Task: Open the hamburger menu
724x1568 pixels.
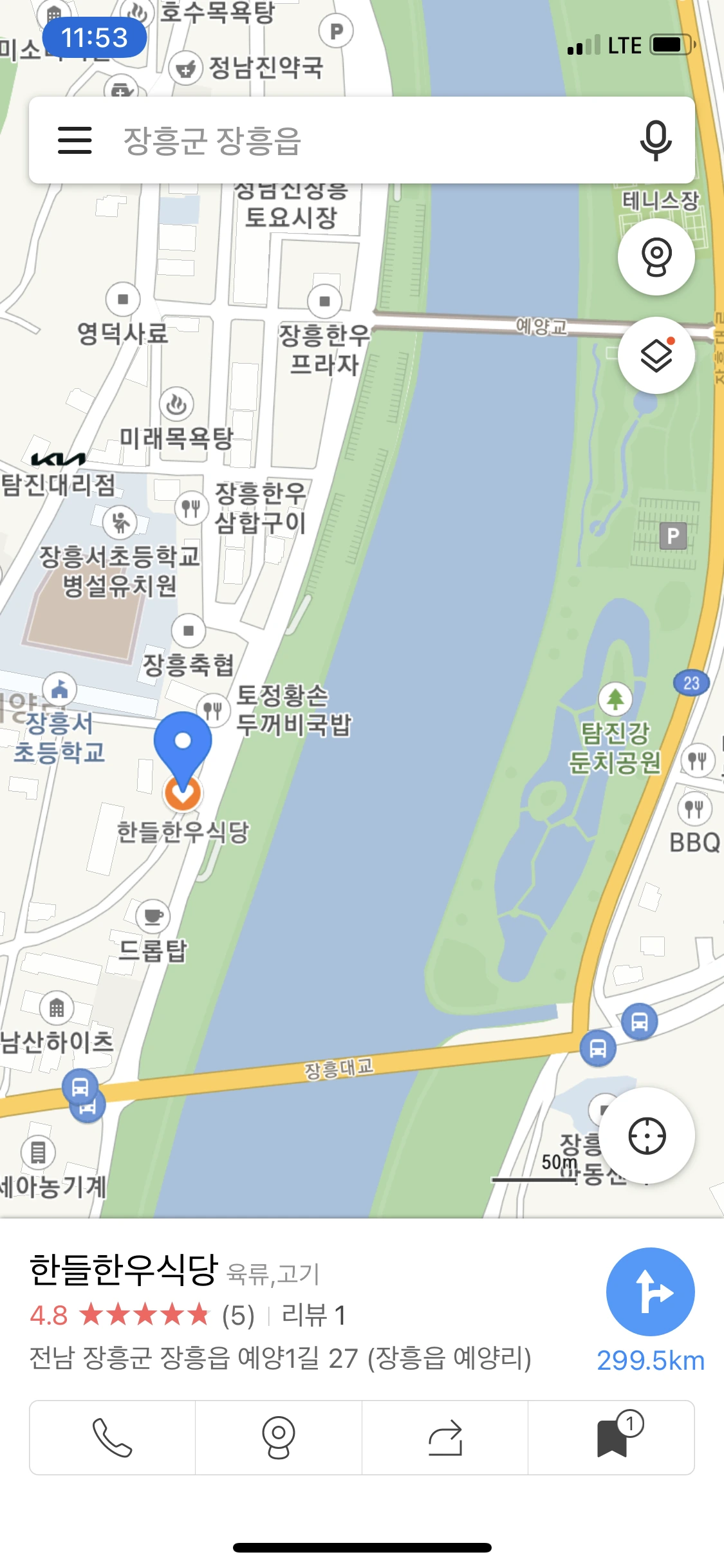Action: coord(75,140)
